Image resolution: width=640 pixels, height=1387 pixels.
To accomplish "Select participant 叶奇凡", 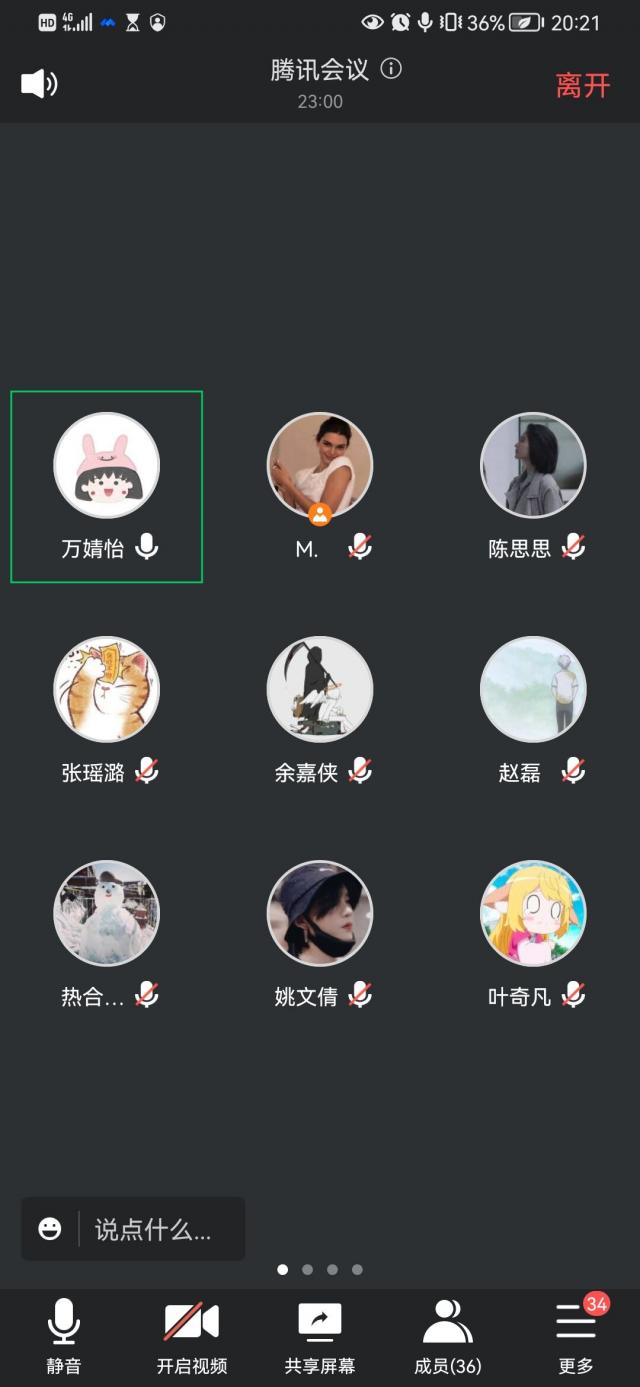I will coord(533,914).
